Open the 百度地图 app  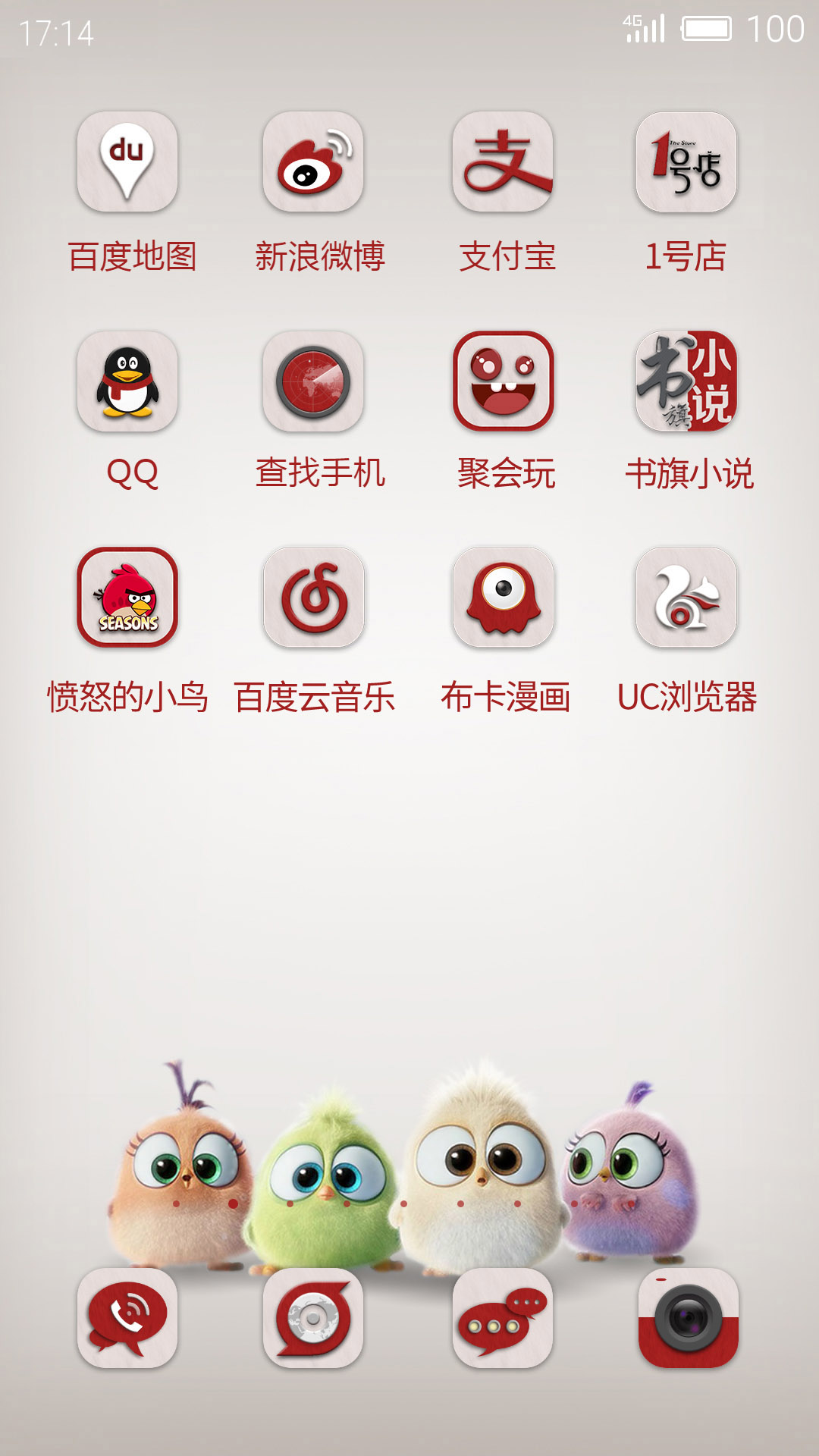pos(127,162)
